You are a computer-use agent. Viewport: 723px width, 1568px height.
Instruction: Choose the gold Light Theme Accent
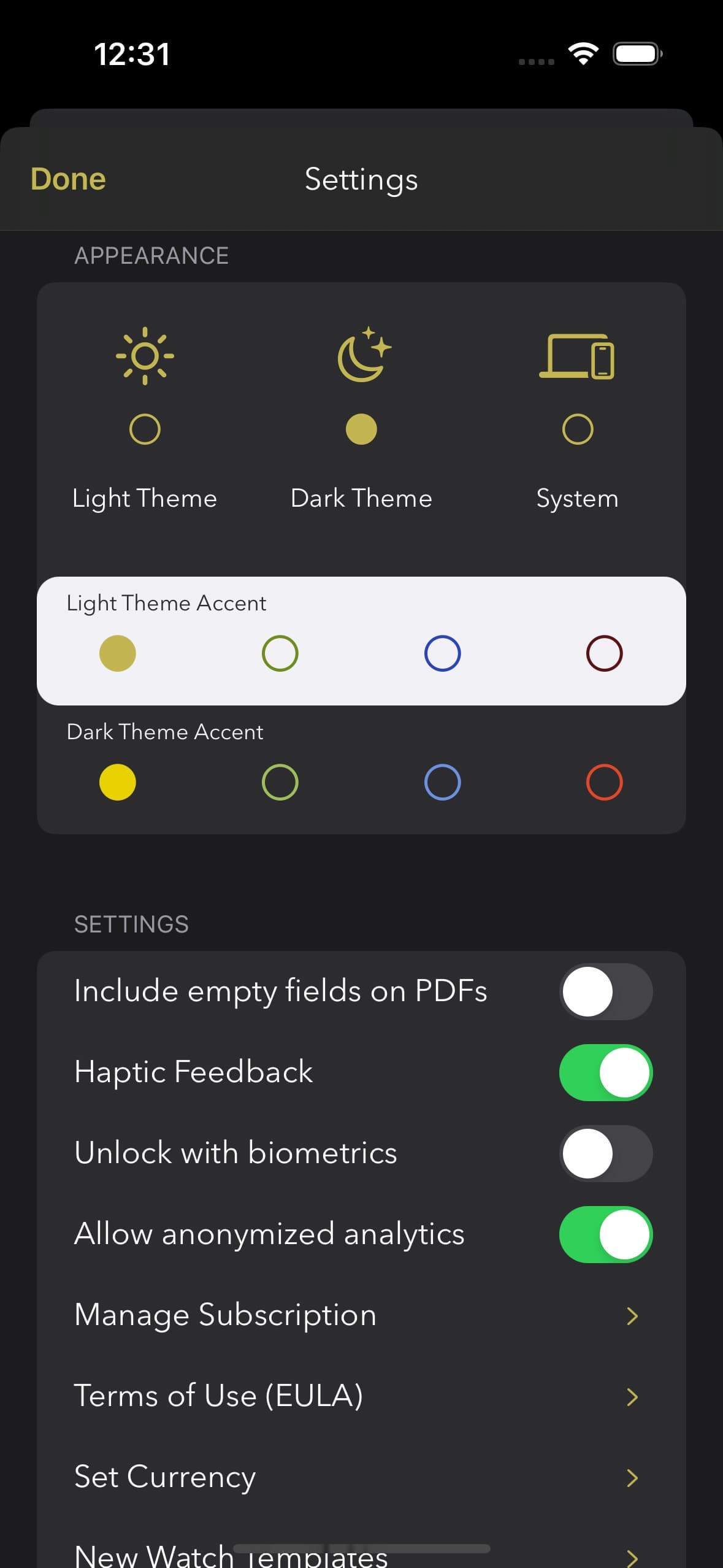[118, 653]
